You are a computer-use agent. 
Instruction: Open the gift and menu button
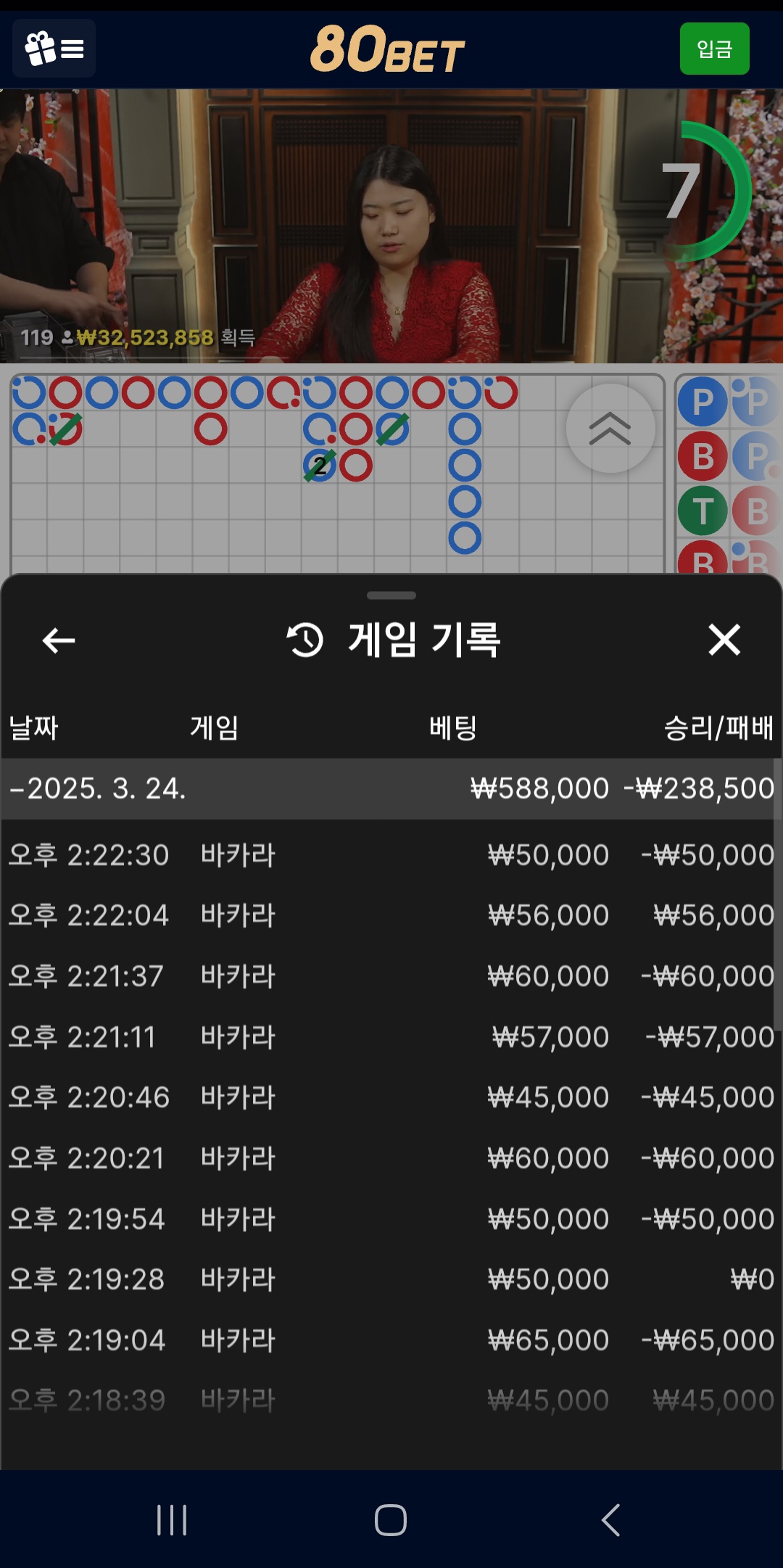54,49
